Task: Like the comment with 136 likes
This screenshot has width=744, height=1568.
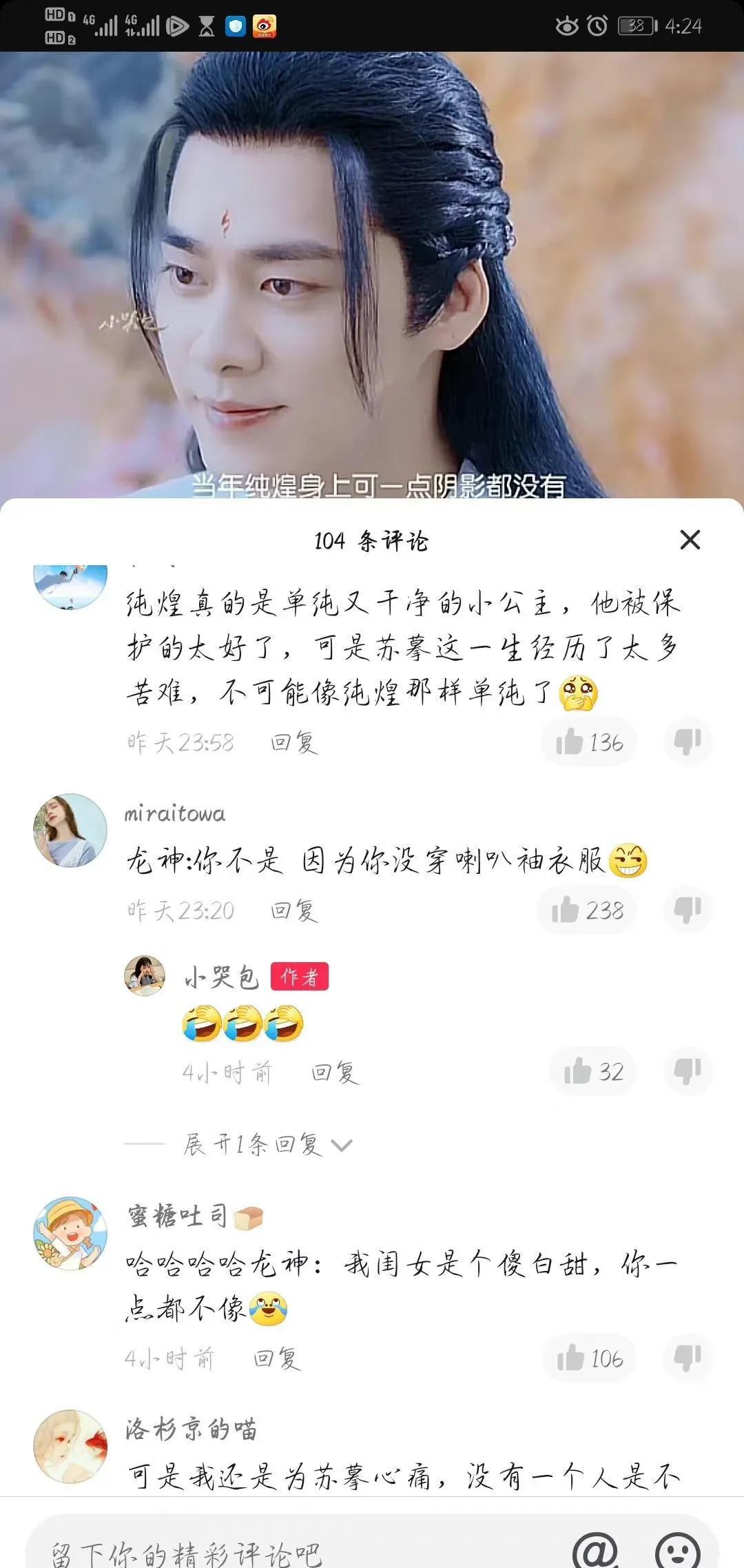Action: [x=589, y=742]
